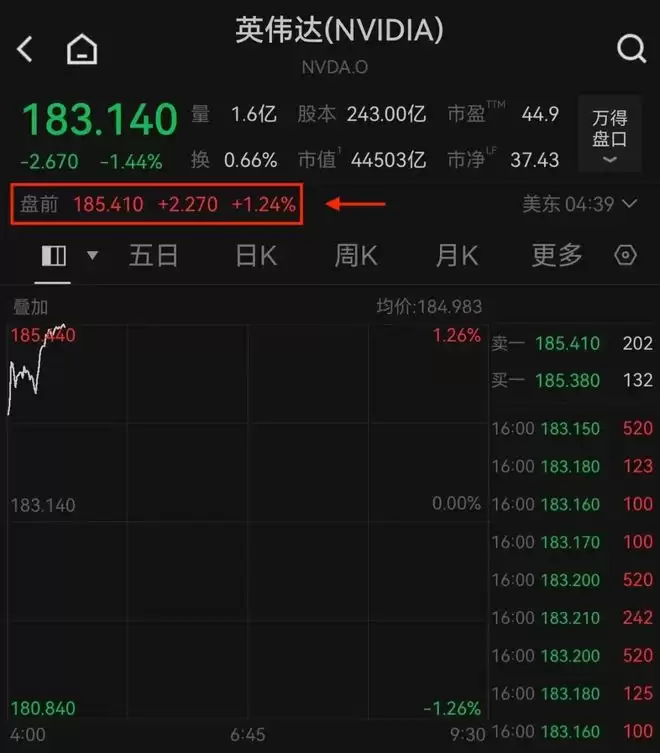Select the intraday chart layout icon
Screen dimensions: 660x753
[x=54, y=256]
